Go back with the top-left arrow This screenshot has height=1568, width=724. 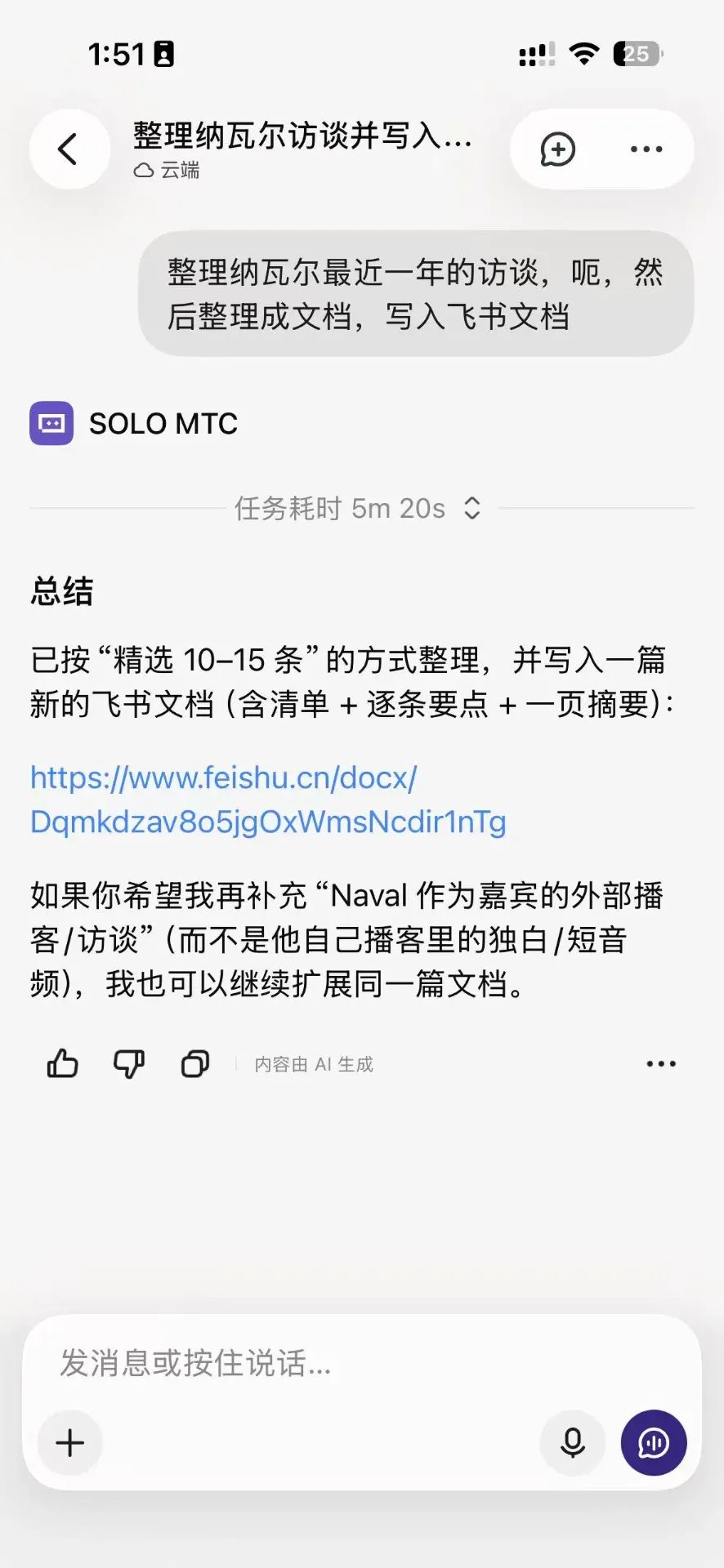[69, 149]
